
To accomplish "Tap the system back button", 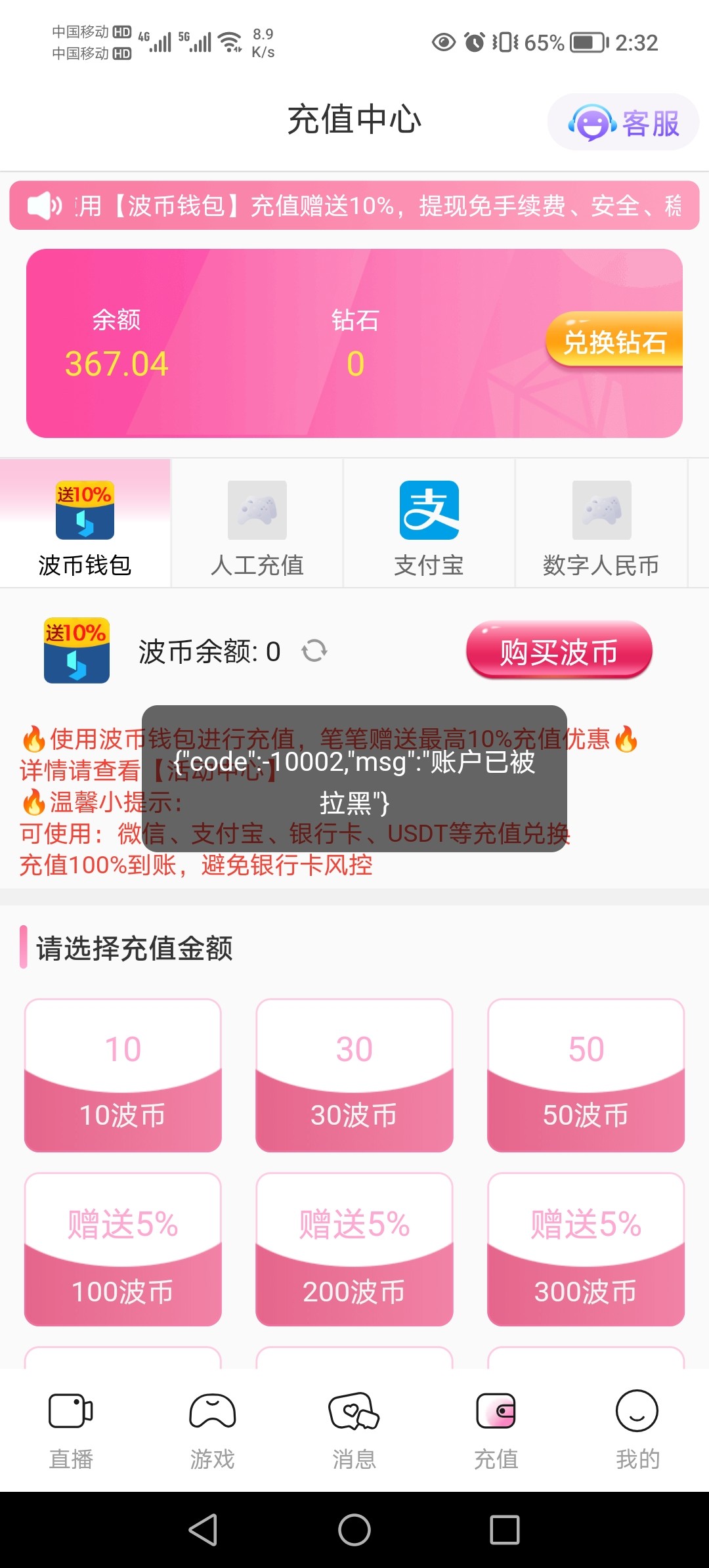I will [x=203, y=1529].
